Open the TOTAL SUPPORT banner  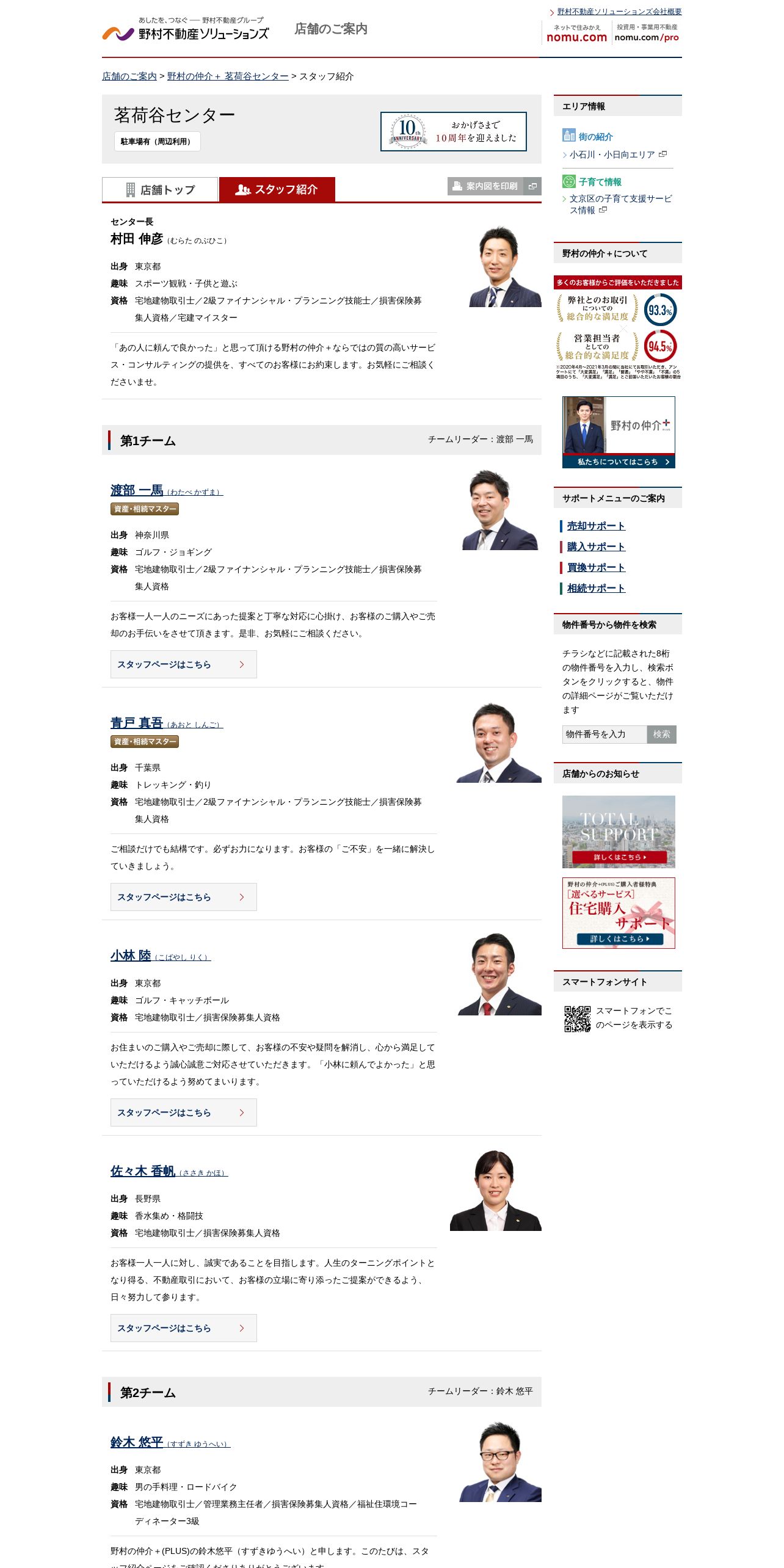point(619,832)
